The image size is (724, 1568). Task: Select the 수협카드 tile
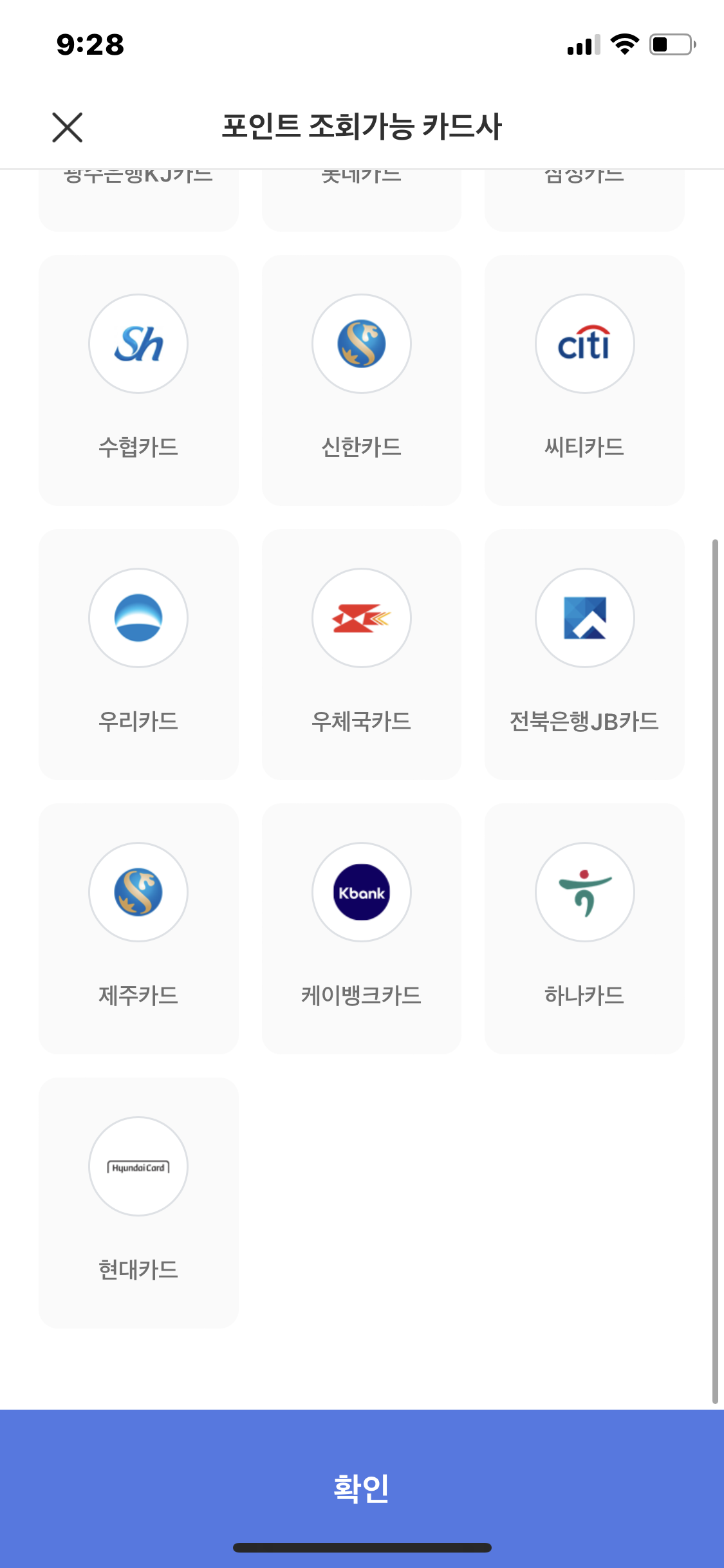click(138, 380)
